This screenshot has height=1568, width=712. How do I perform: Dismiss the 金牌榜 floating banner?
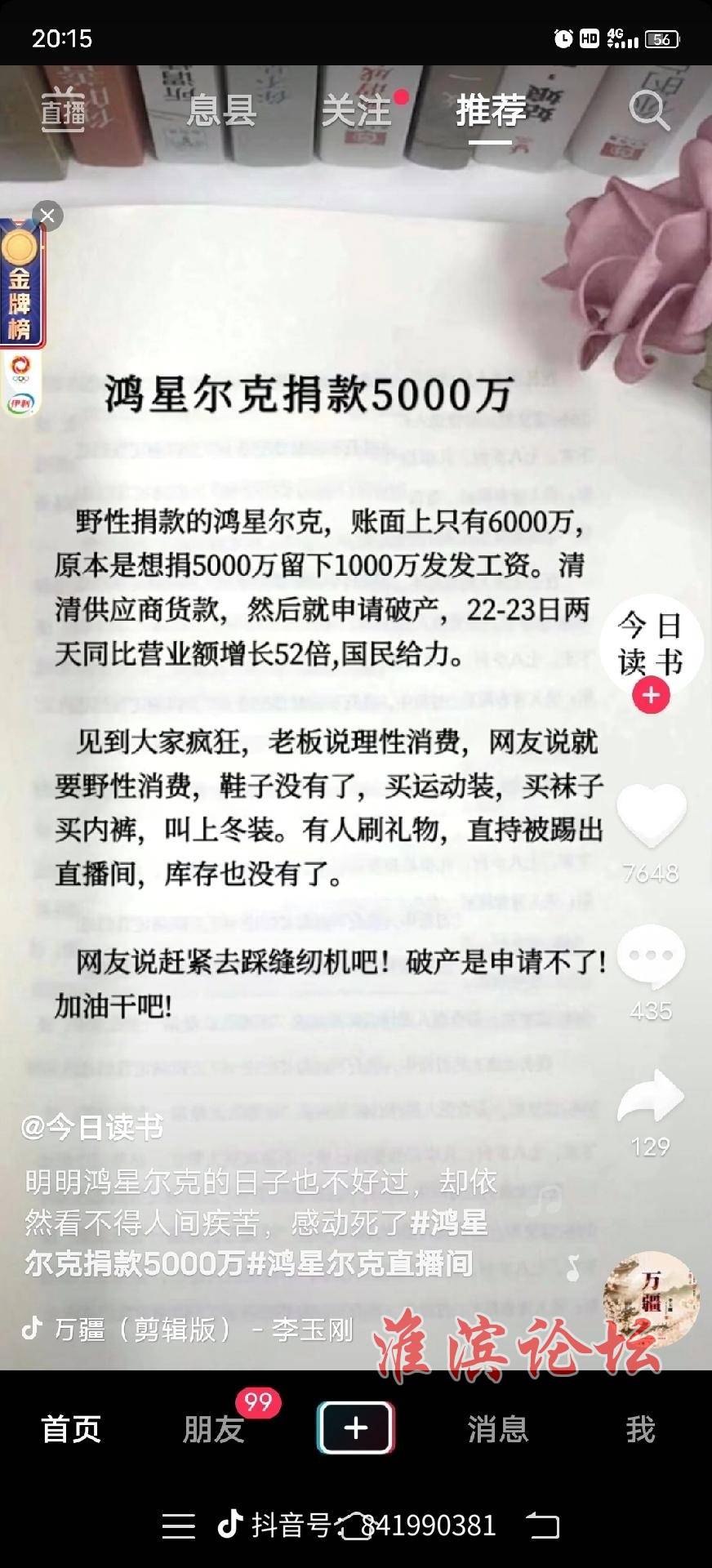(47, 216)
